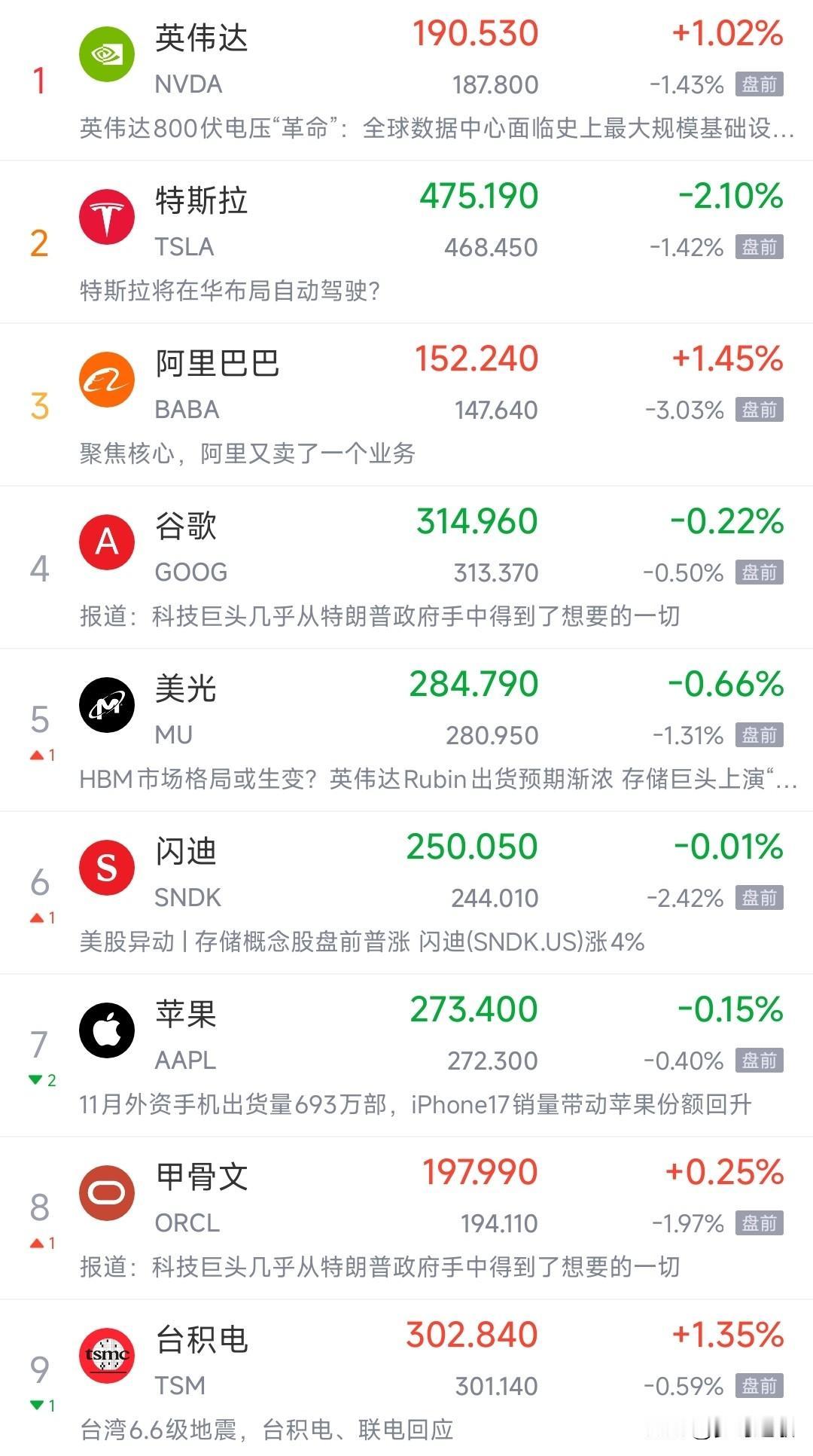Tap the SanDisk red S logo
813x1456 pixels.
(x=107, y=867)
